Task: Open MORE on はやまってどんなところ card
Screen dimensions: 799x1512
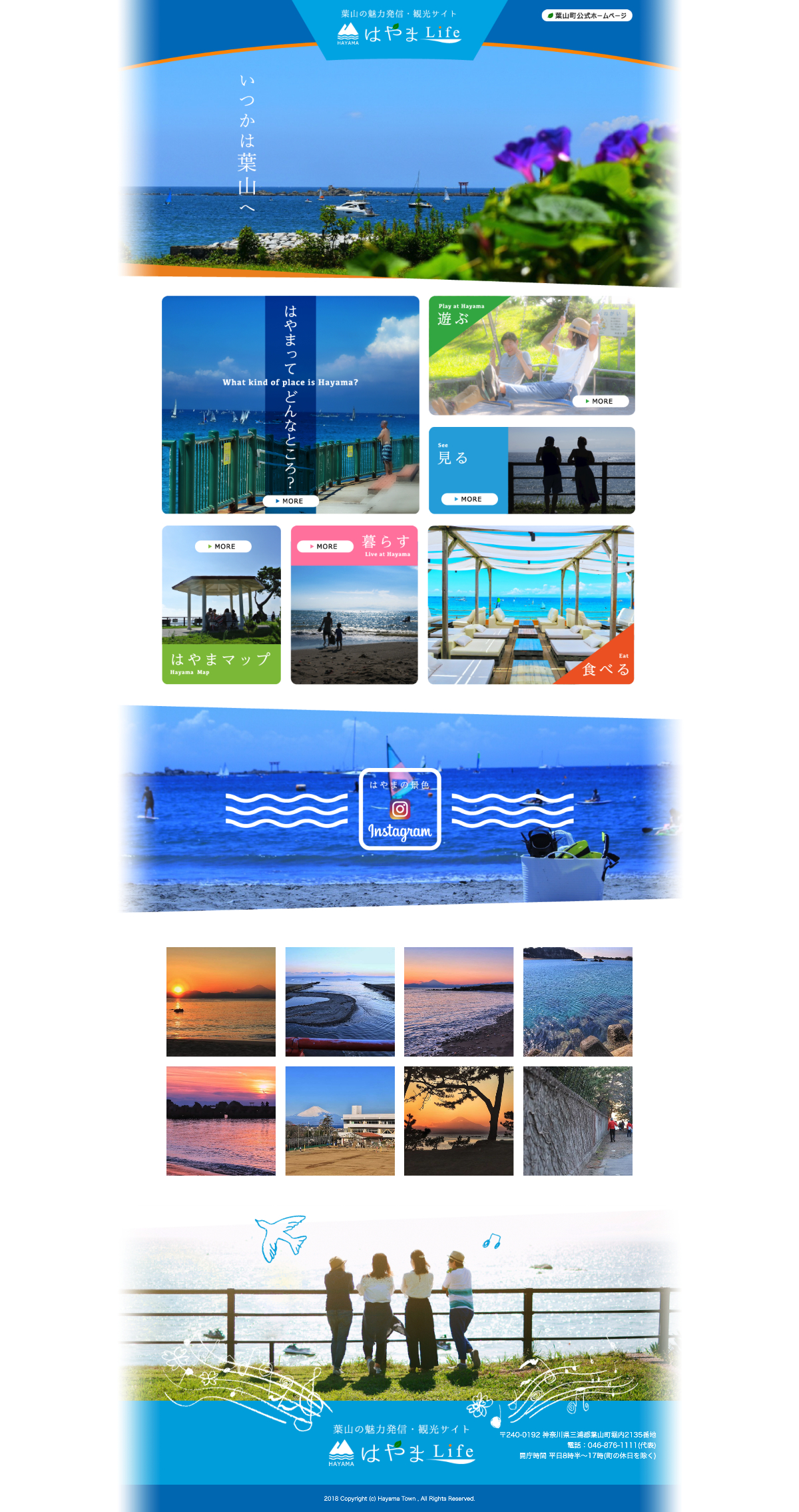Action: (x=290, y=501)
